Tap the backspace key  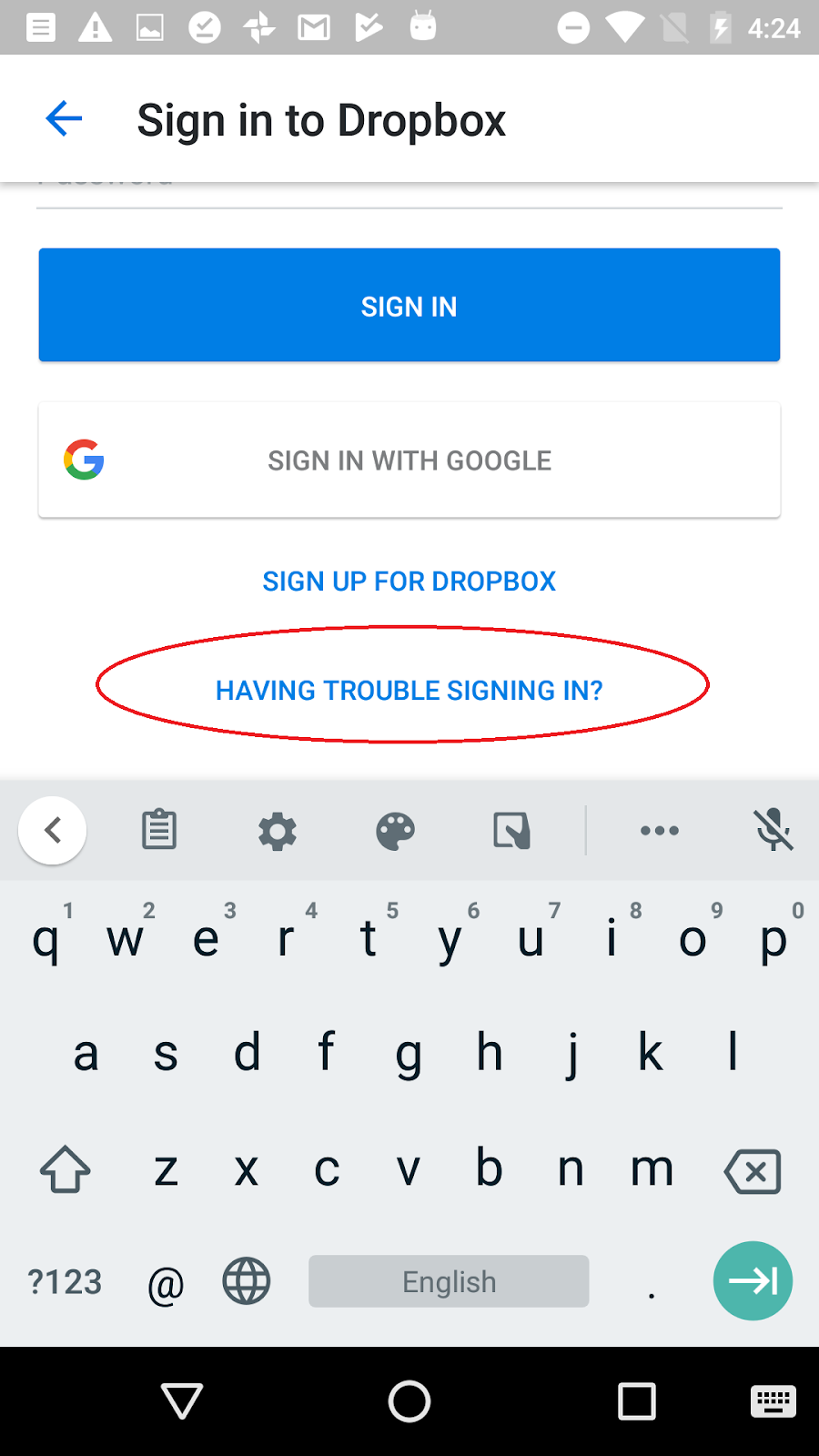click(753, 1171)
